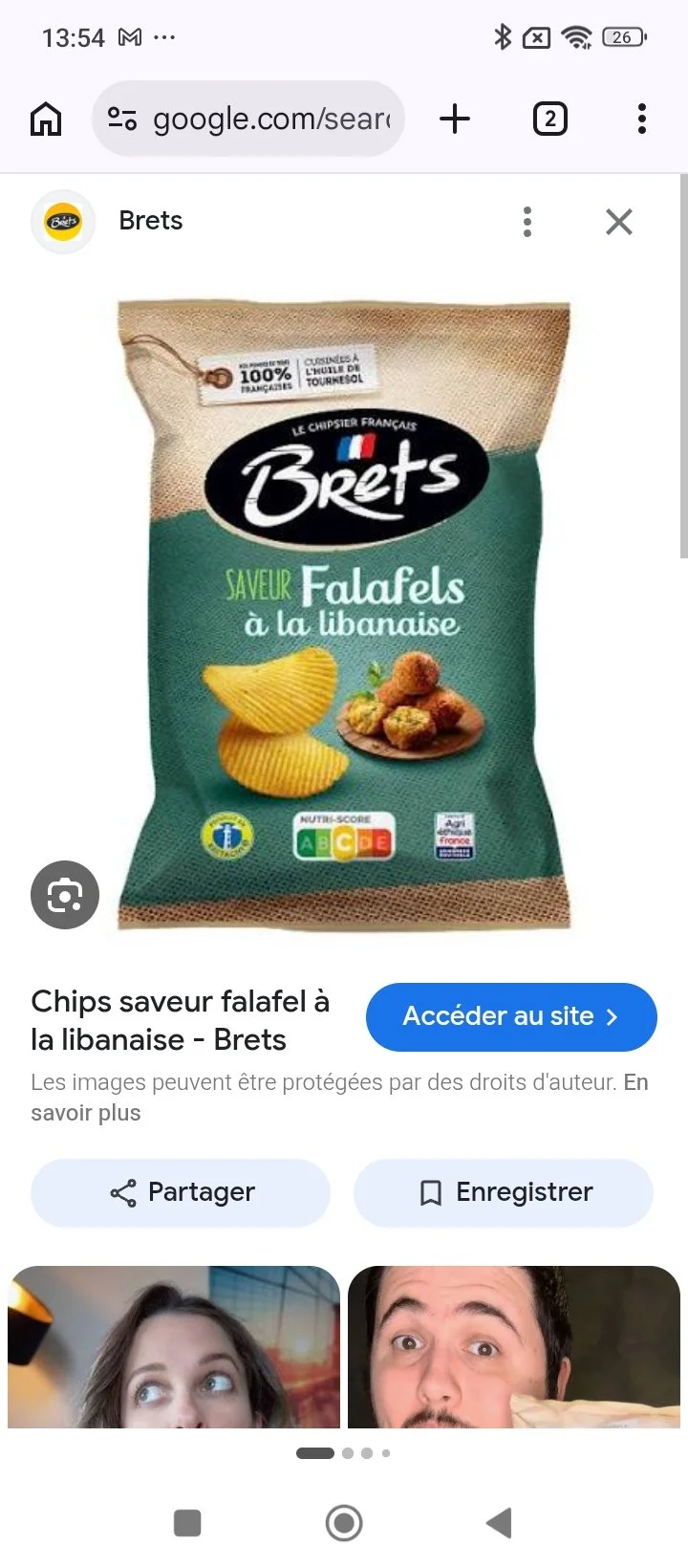Screen dimensions: 688x1568
Task: Share the image with Partager
Action: 181,1192
